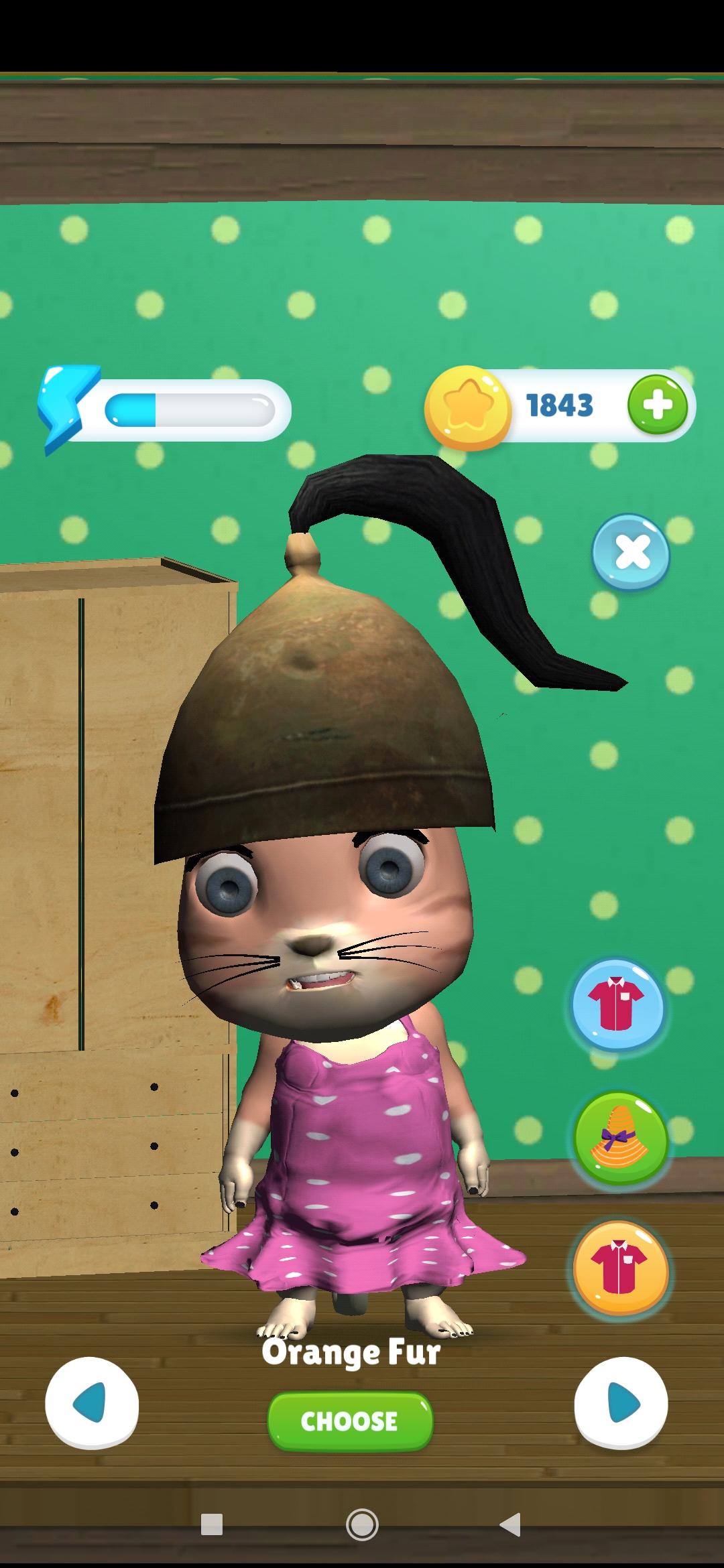Image resolution: width=724 pixels, height=1568 pixels.
Task: Close the dress-up menu
Action: coord(631,552)
